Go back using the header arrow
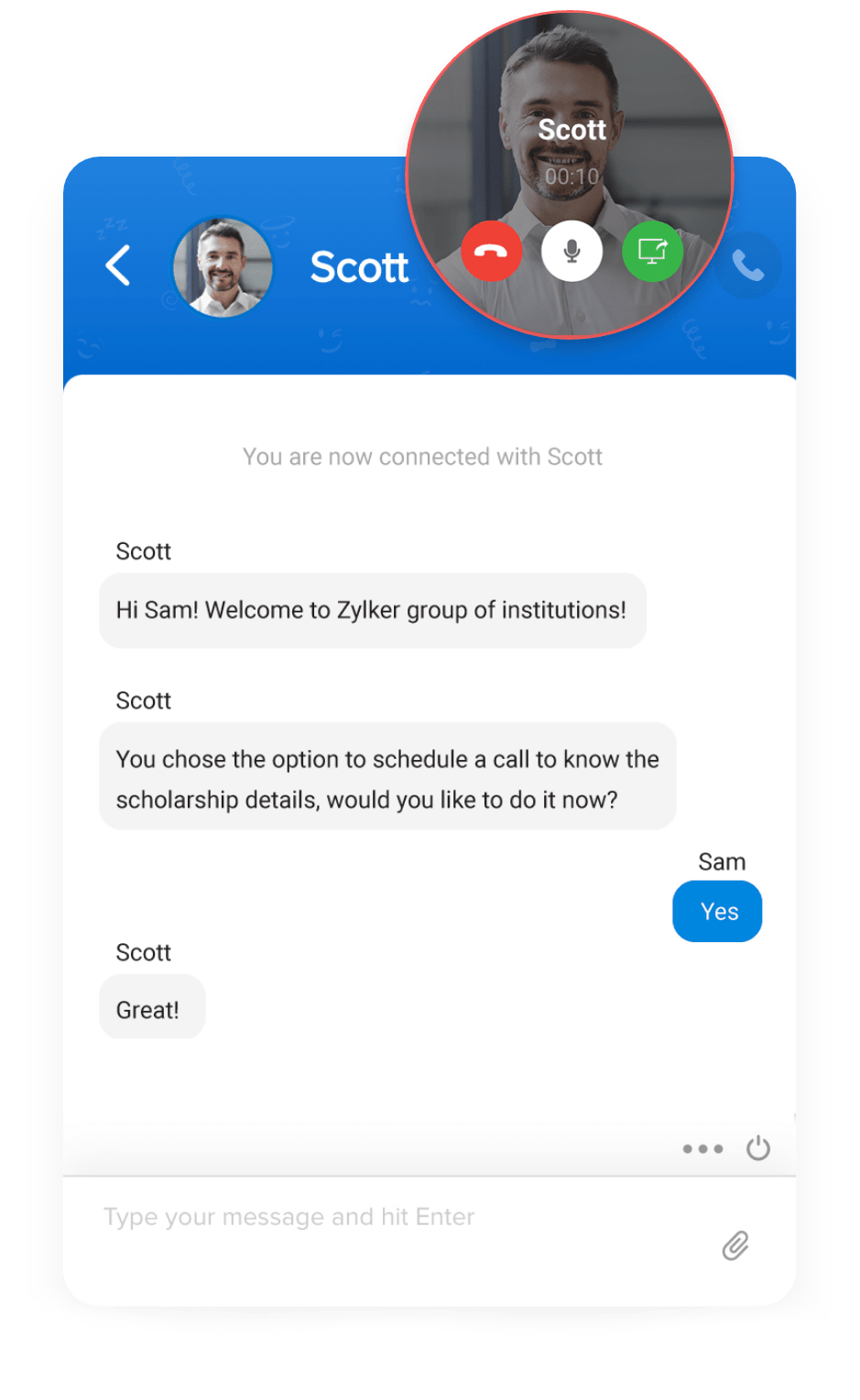The image size is (860, 1400). (x=118, y=266)
